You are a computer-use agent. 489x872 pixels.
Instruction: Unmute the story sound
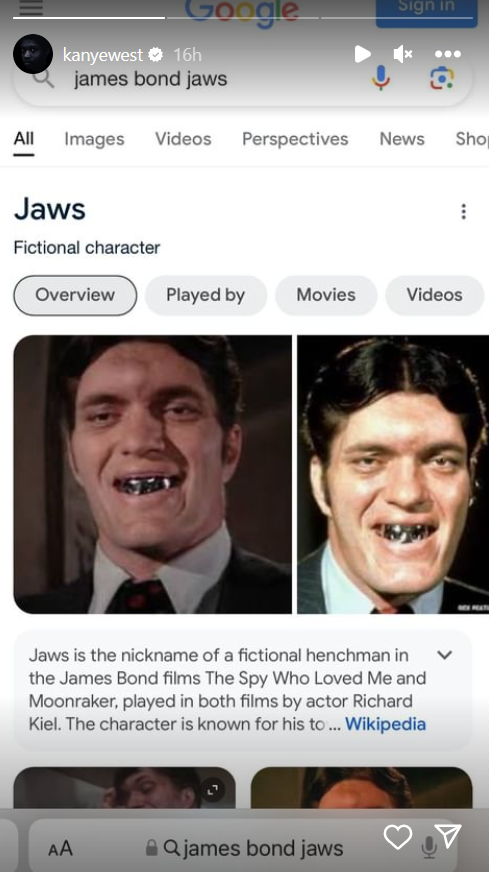[403, 54]
